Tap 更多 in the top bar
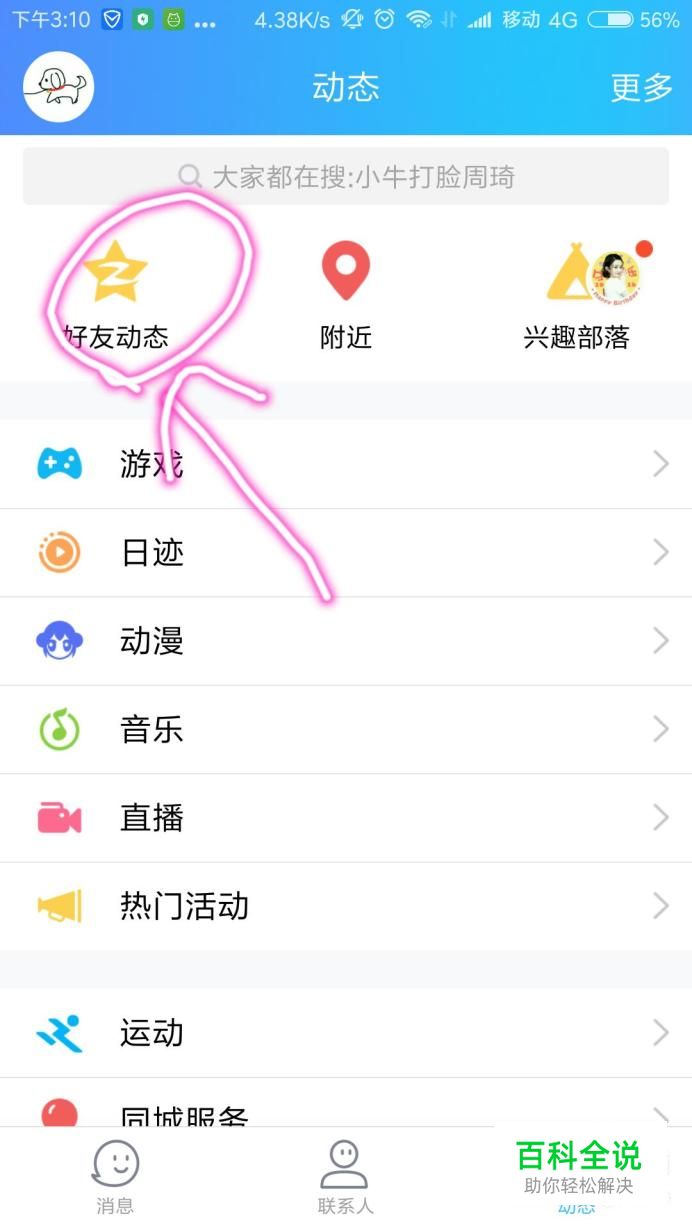The image size is (692, 1230). [x=641, y=87]
